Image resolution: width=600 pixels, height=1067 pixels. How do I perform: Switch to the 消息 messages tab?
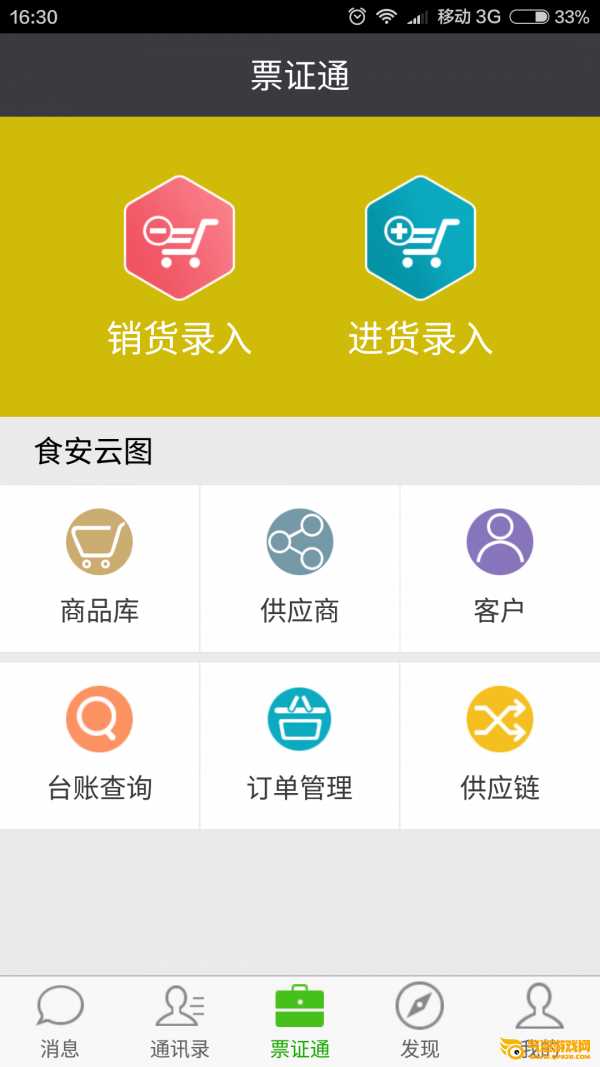[60, 1020]
